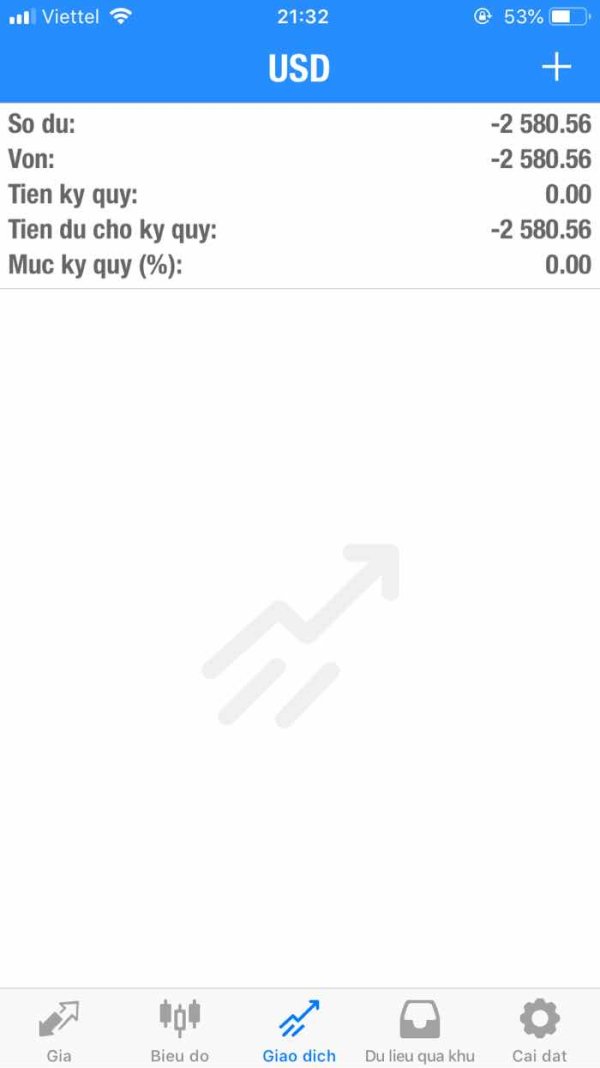Image resolution: width=600 pixels, height=1068 pixels.
Task: Tap the plus icon for a new order
Action: (x=556, y=67)
